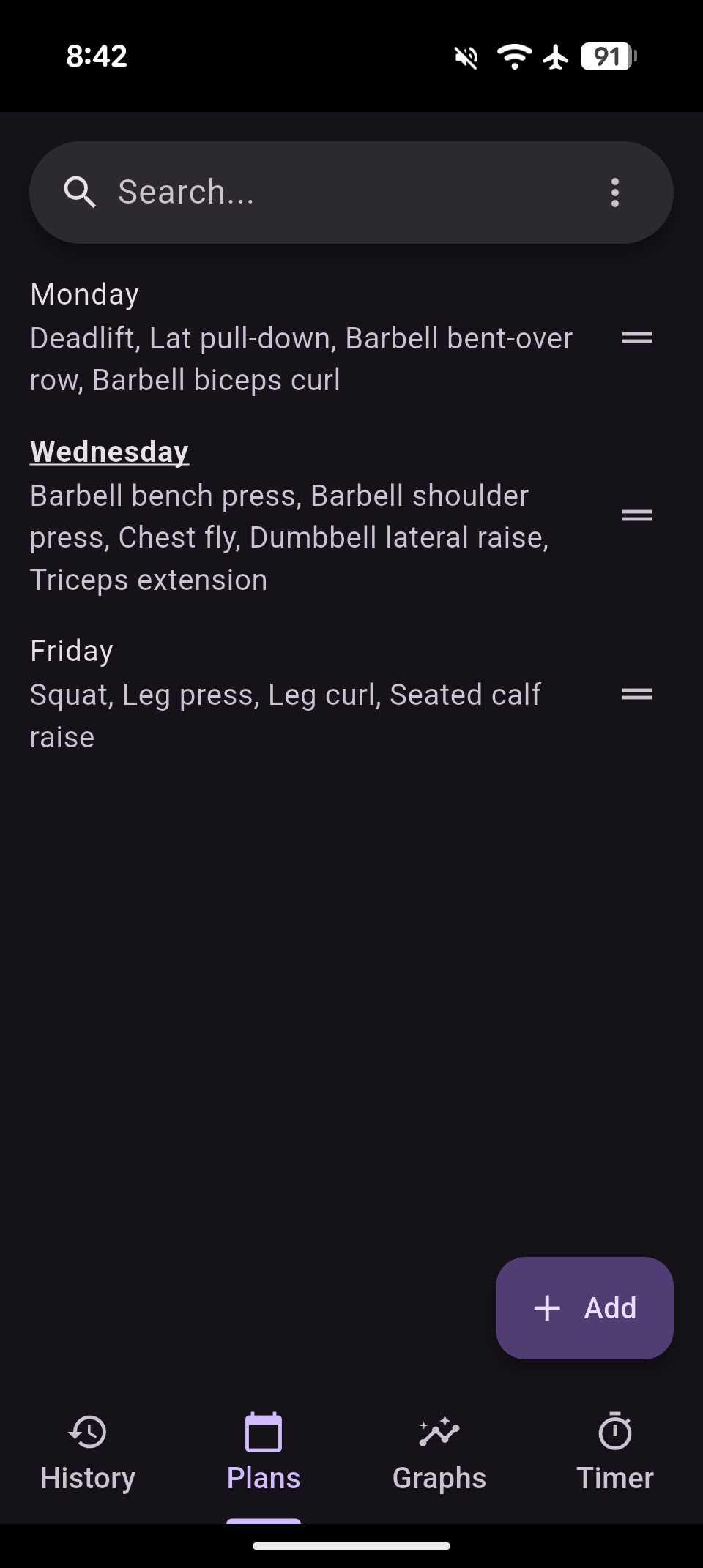
Task: Open the Timer stopwatch icon
Action: tap(614, 1430)
